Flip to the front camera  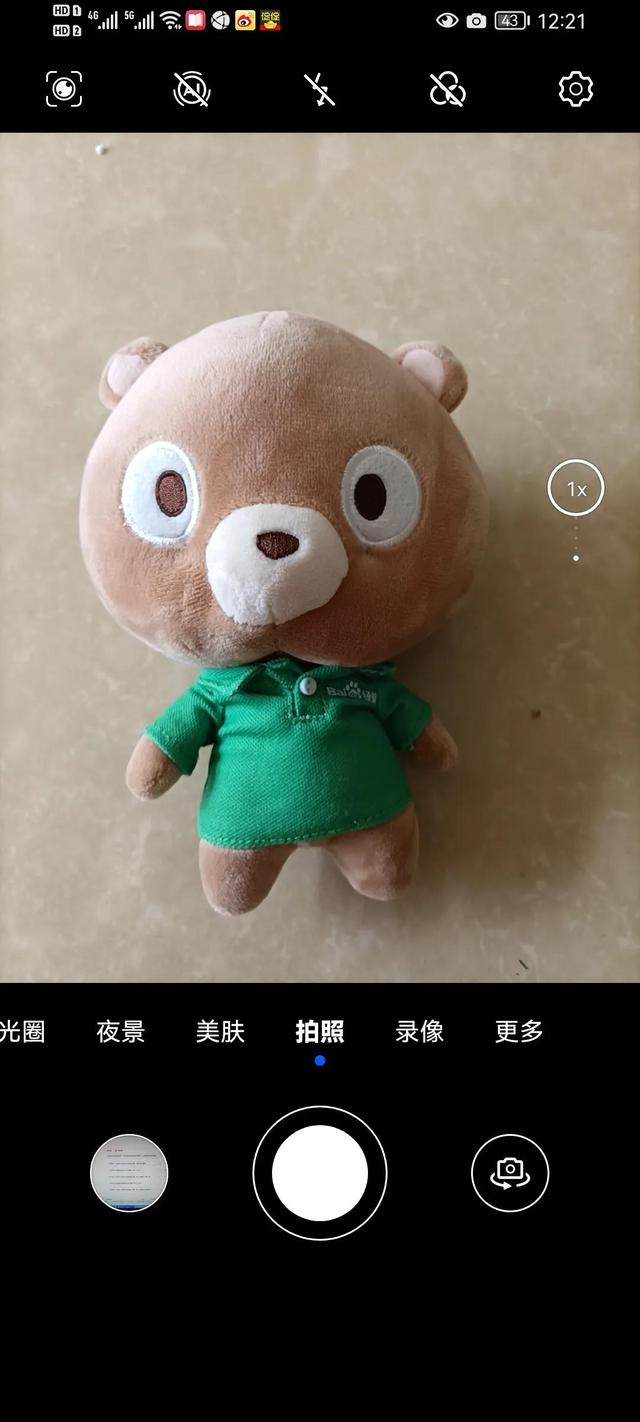click(510, 1173)
